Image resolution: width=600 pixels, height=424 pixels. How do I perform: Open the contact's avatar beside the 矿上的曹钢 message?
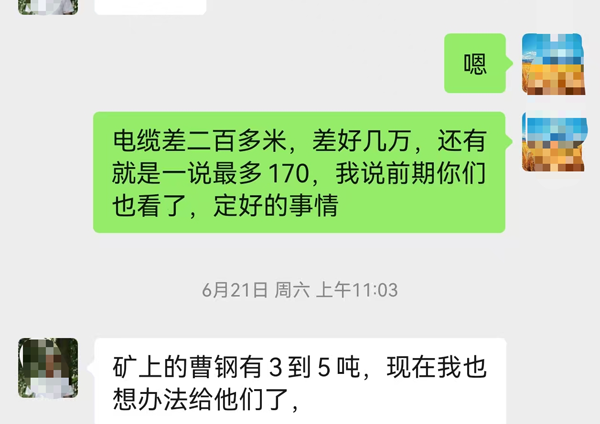click(48, 367)
